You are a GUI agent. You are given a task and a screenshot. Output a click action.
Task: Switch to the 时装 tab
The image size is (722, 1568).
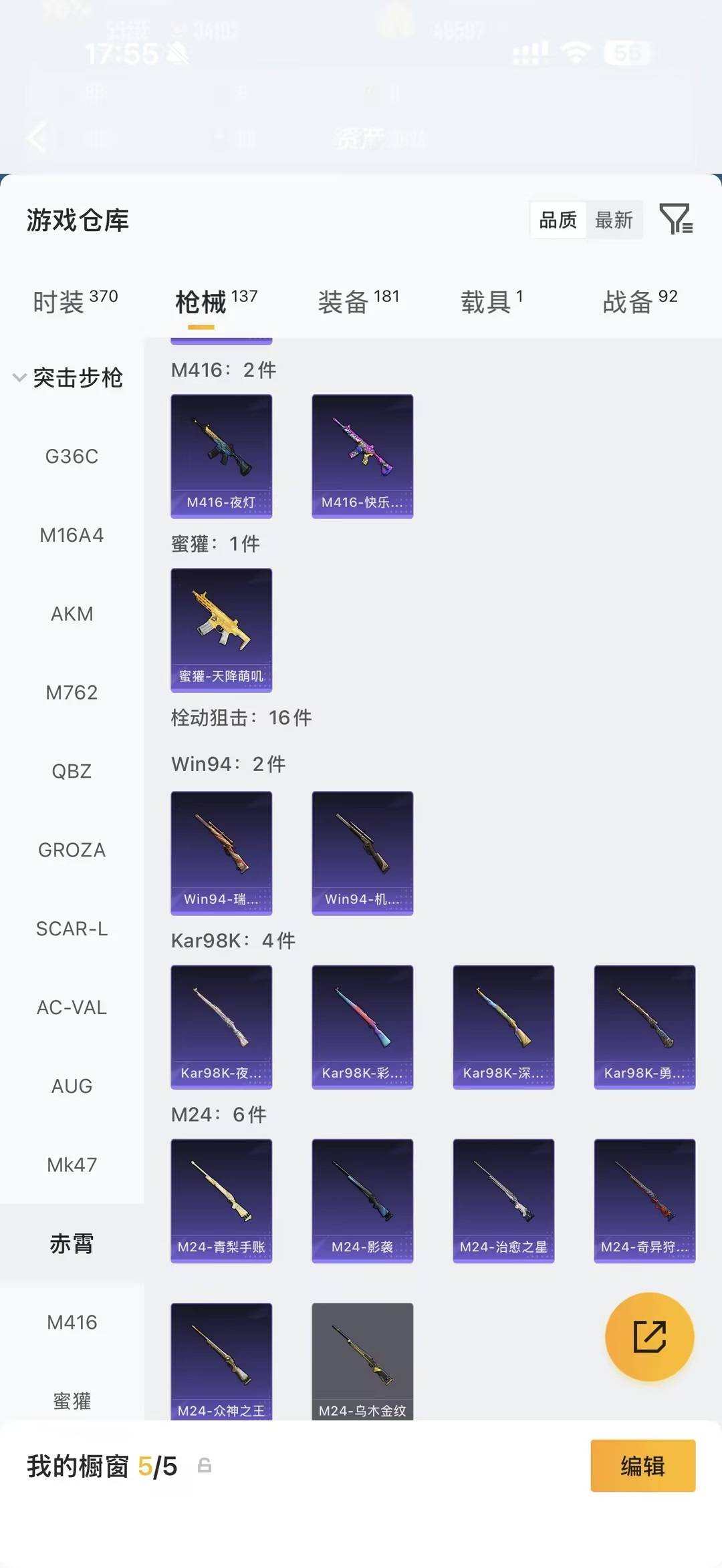coord(76,301)
